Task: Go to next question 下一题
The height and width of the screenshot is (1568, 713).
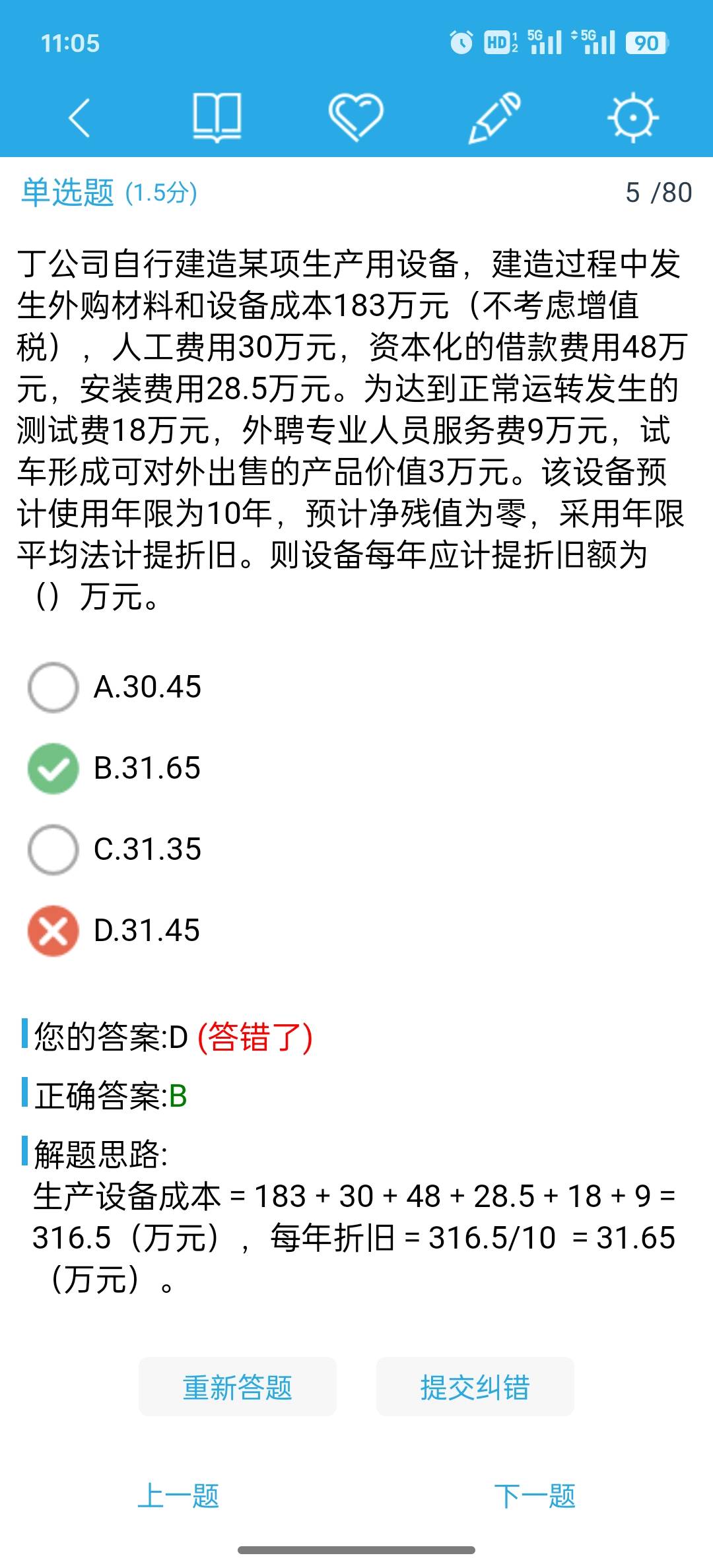Action: 535,1495
